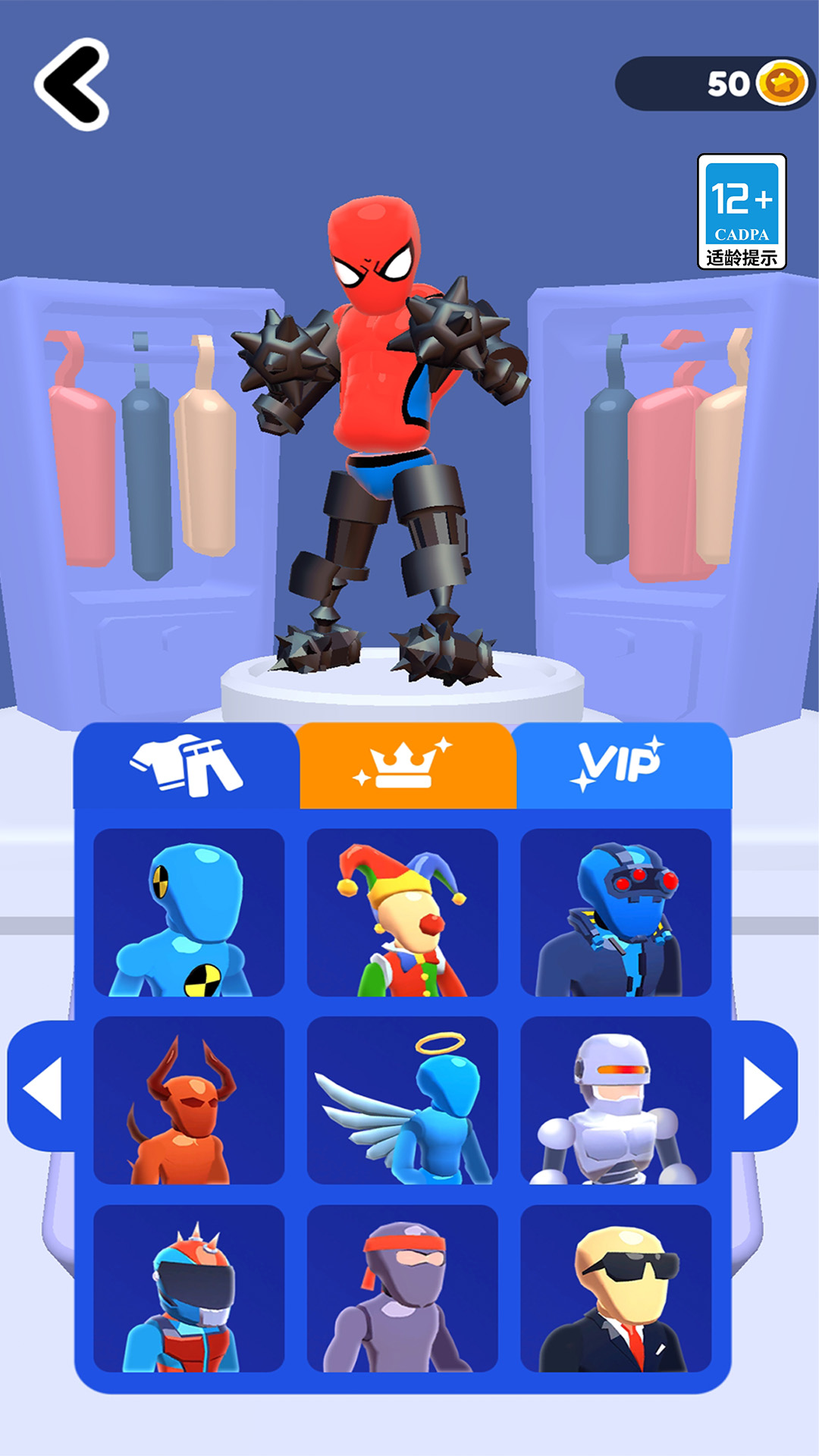Screen dimensions: 819x1456
Task: Select the crash test dummy skin
Action: coord(189,912)
